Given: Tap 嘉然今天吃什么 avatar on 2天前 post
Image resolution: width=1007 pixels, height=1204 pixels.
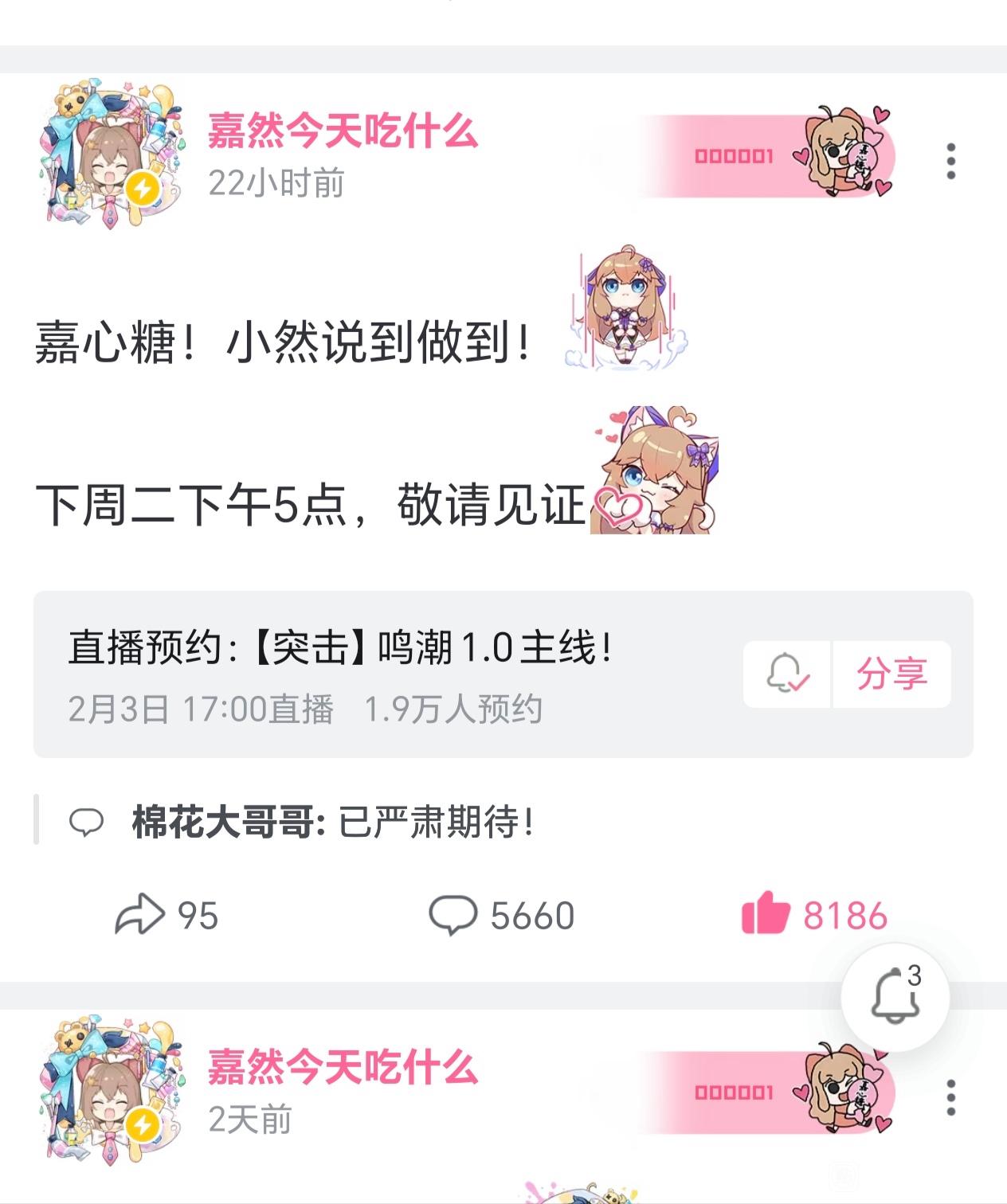Looking at the screenshot, I should (109, 1091).
